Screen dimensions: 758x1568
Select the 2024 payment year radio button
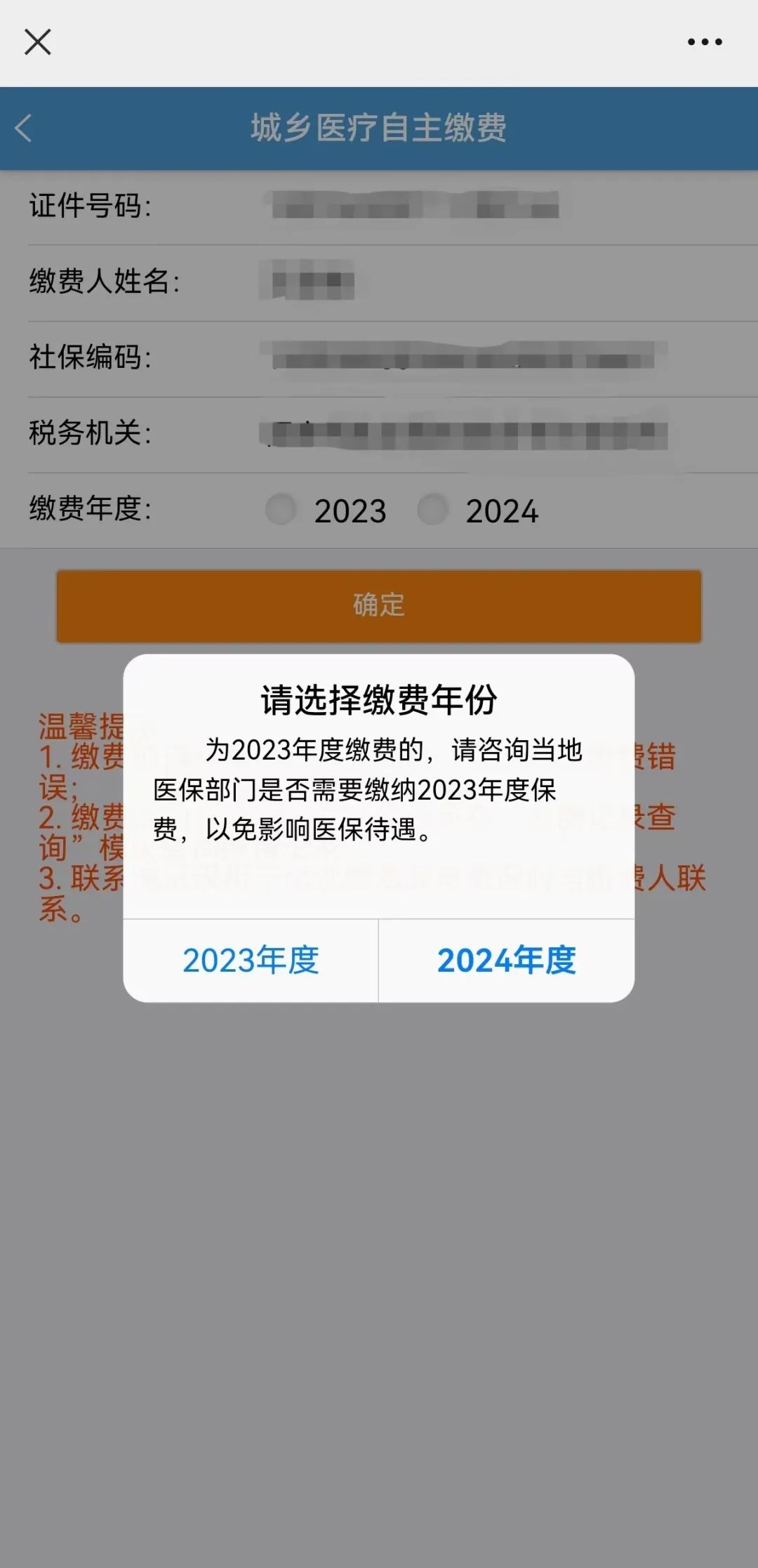coord(433,509)
